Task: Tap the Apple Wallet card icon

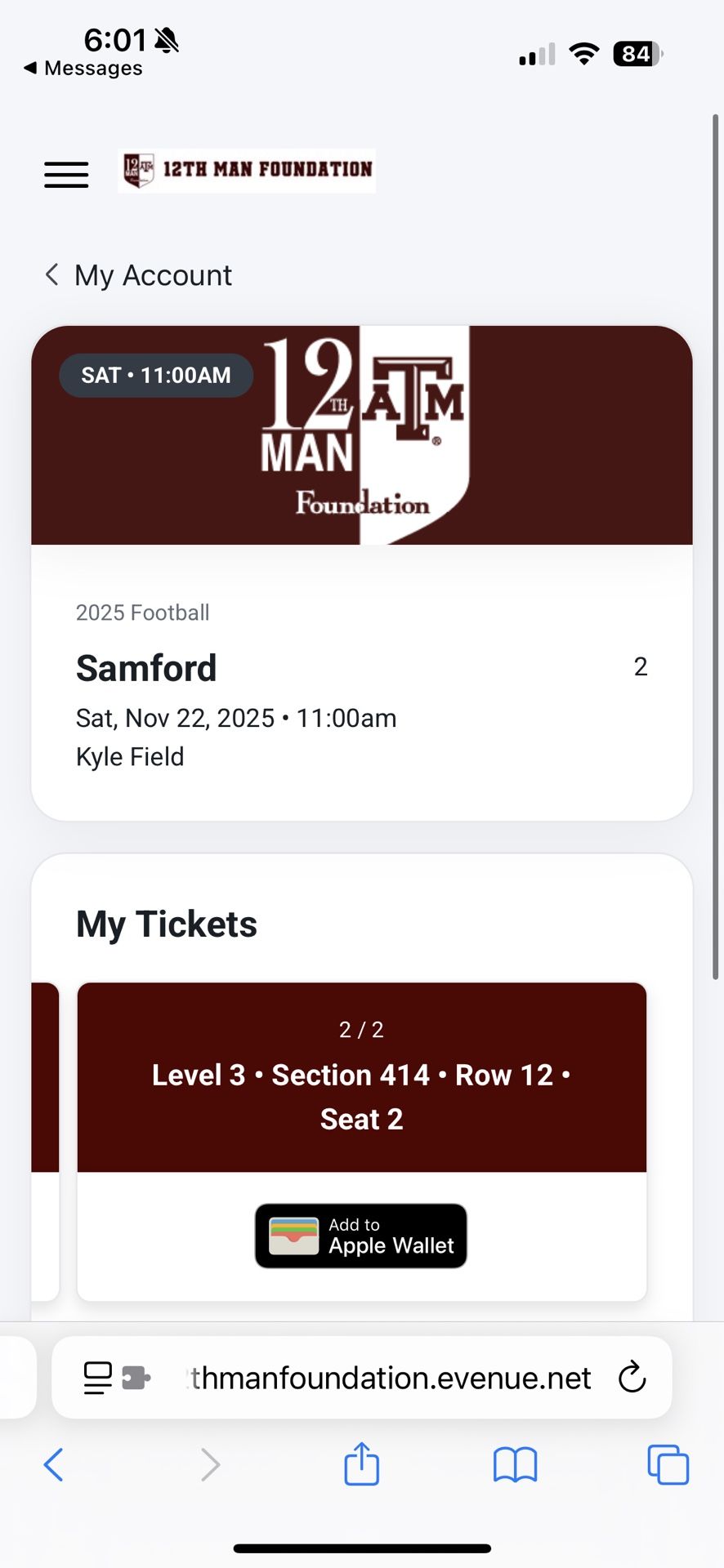Action: point(293,1236)
